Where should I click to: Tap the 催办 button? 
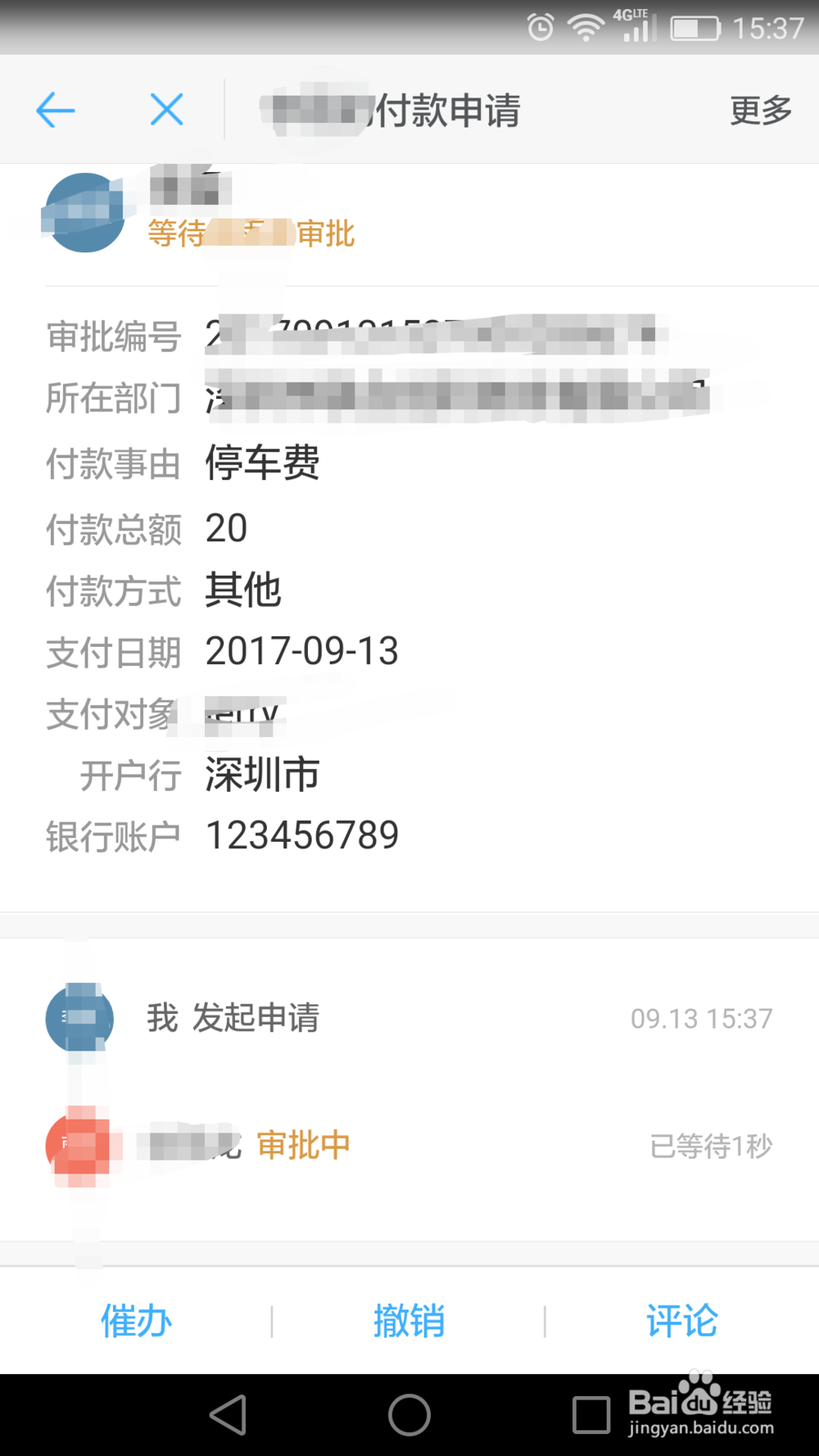[135, 1321]
